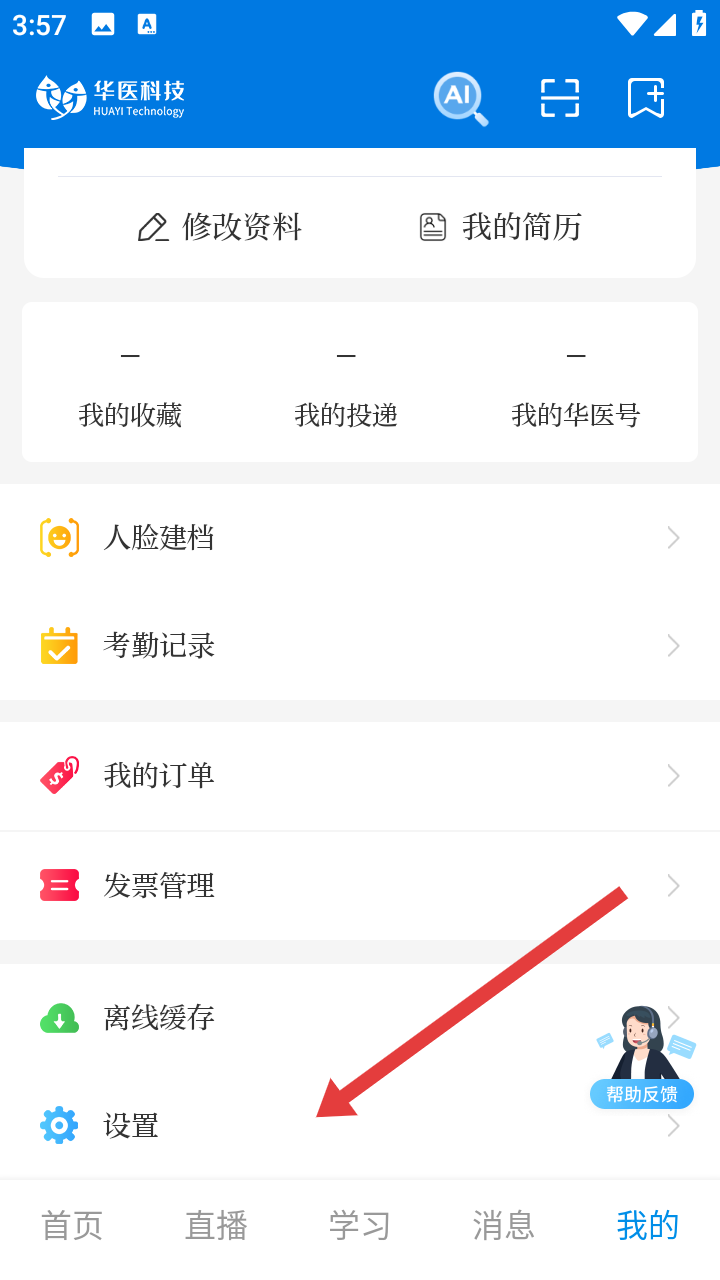
Task: Open 我的简历 resume
Action: tap(501, 227)
